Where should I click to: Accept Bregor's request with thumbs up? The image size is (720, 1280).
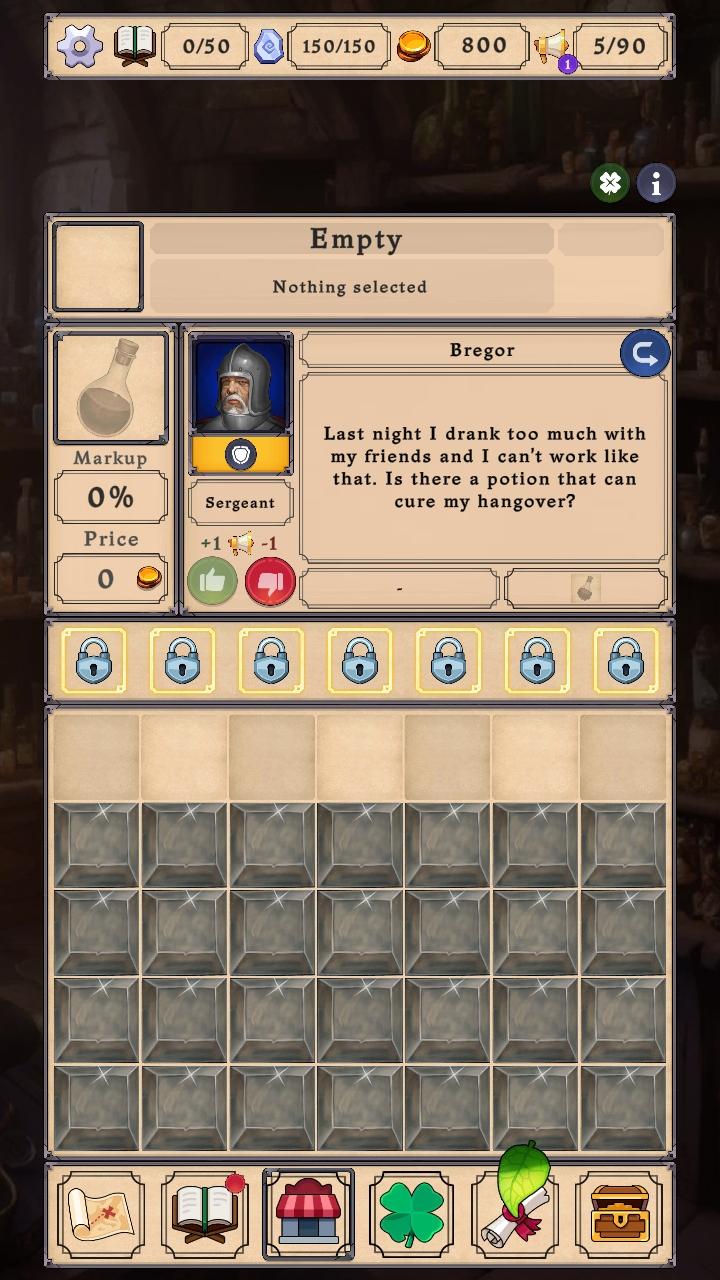tap(212, 581)
